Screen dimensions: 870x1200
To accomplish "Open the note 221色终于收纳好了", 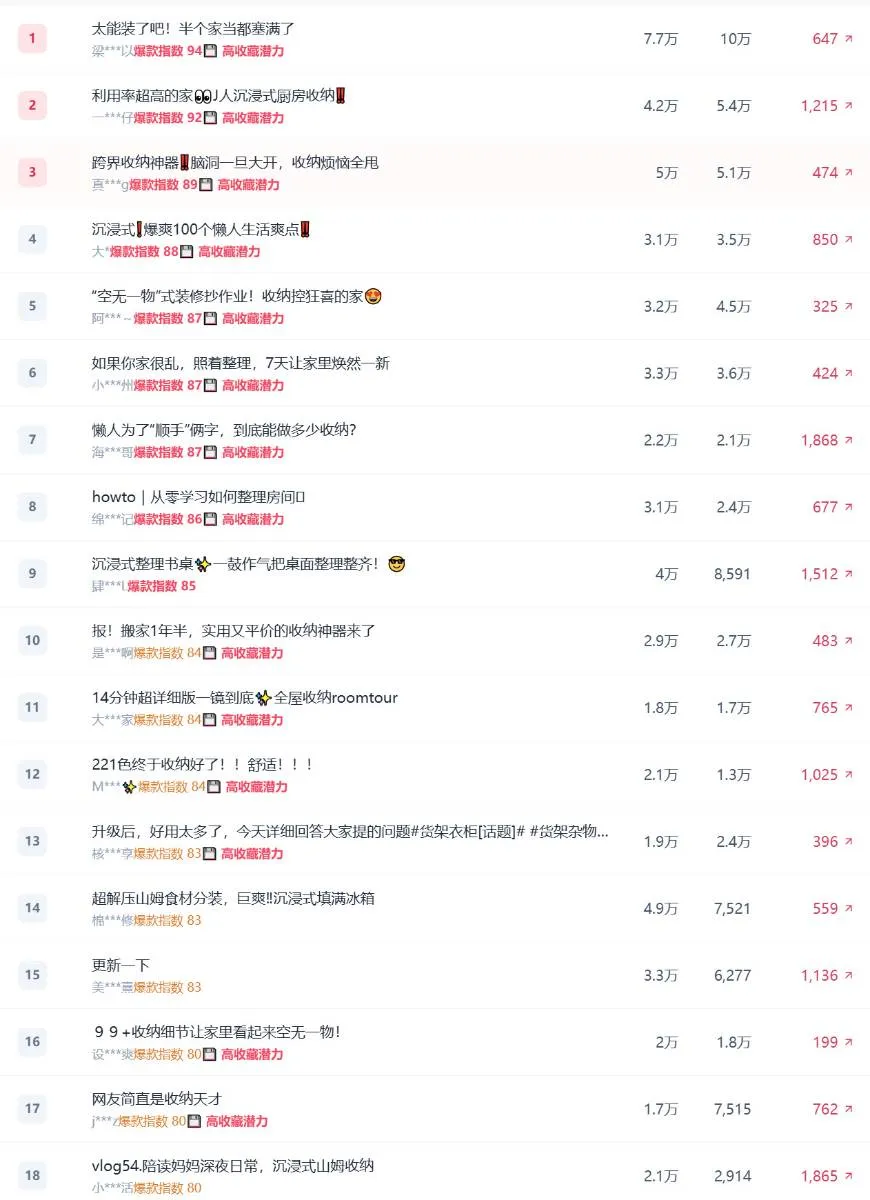I will pyautogui.click(x=203, y=765).
